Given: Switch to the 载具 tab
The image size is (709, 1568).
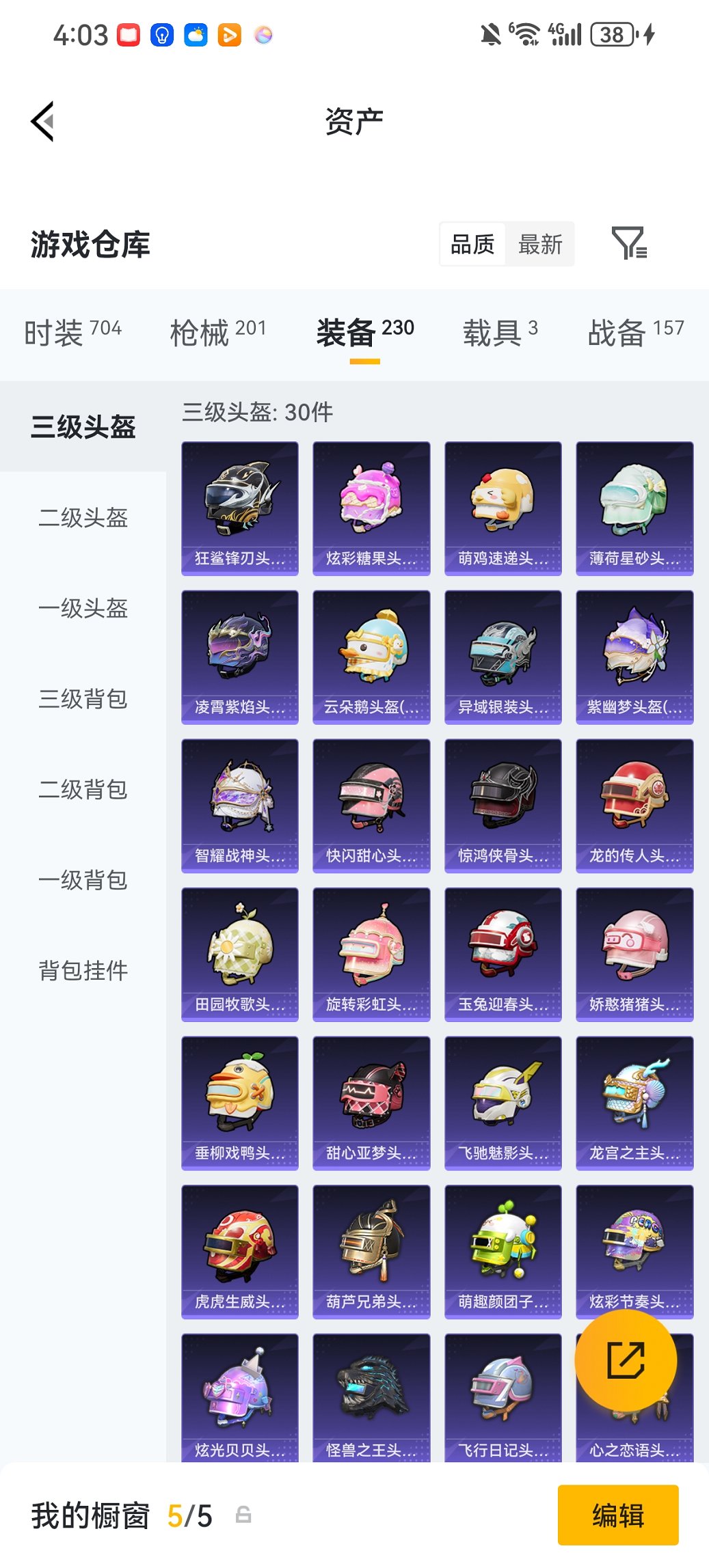Looking at the screenshot, I should click(500, 332).
